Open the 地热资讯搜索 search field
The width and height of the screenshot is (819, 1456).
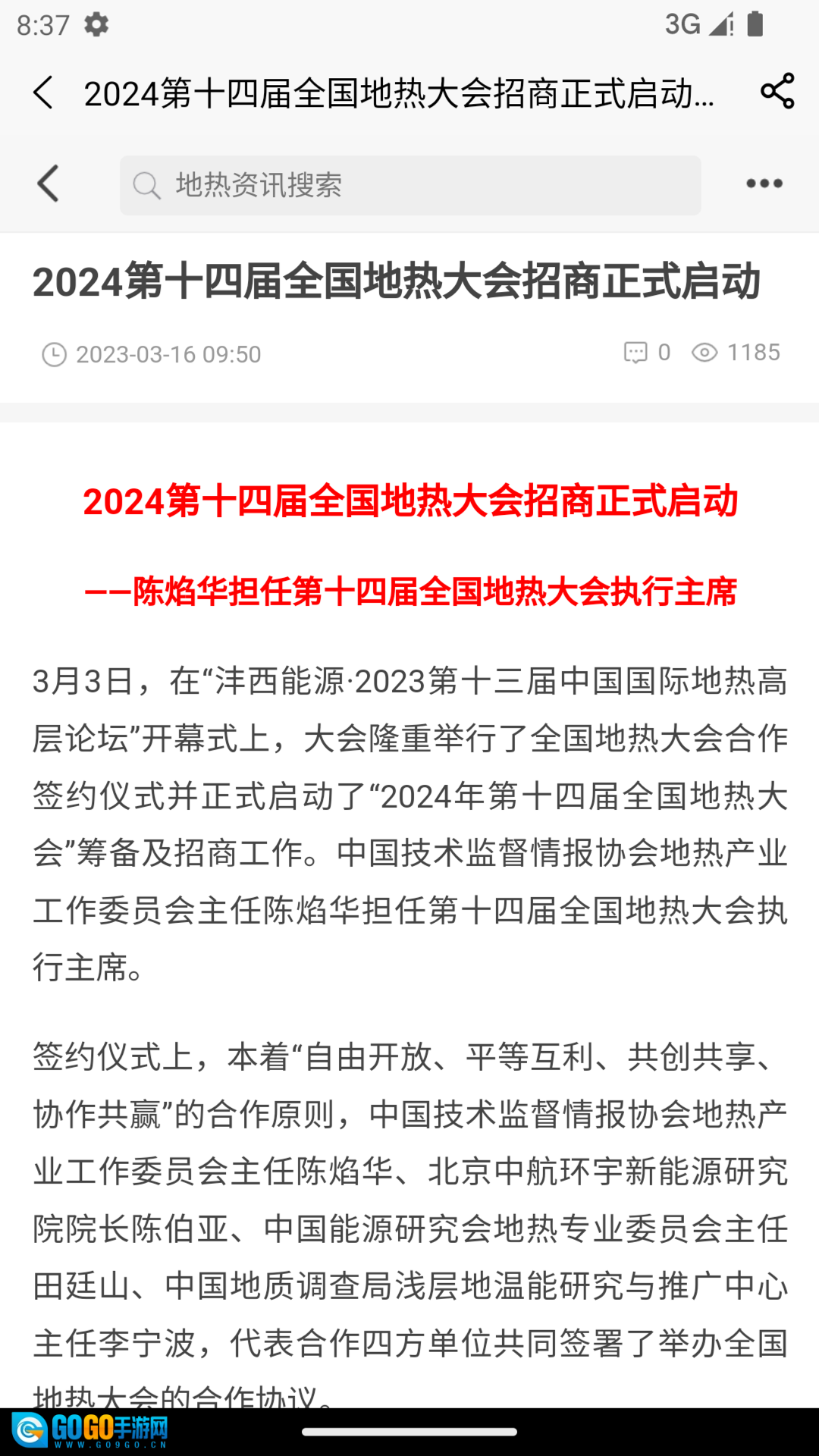[409, 186]
